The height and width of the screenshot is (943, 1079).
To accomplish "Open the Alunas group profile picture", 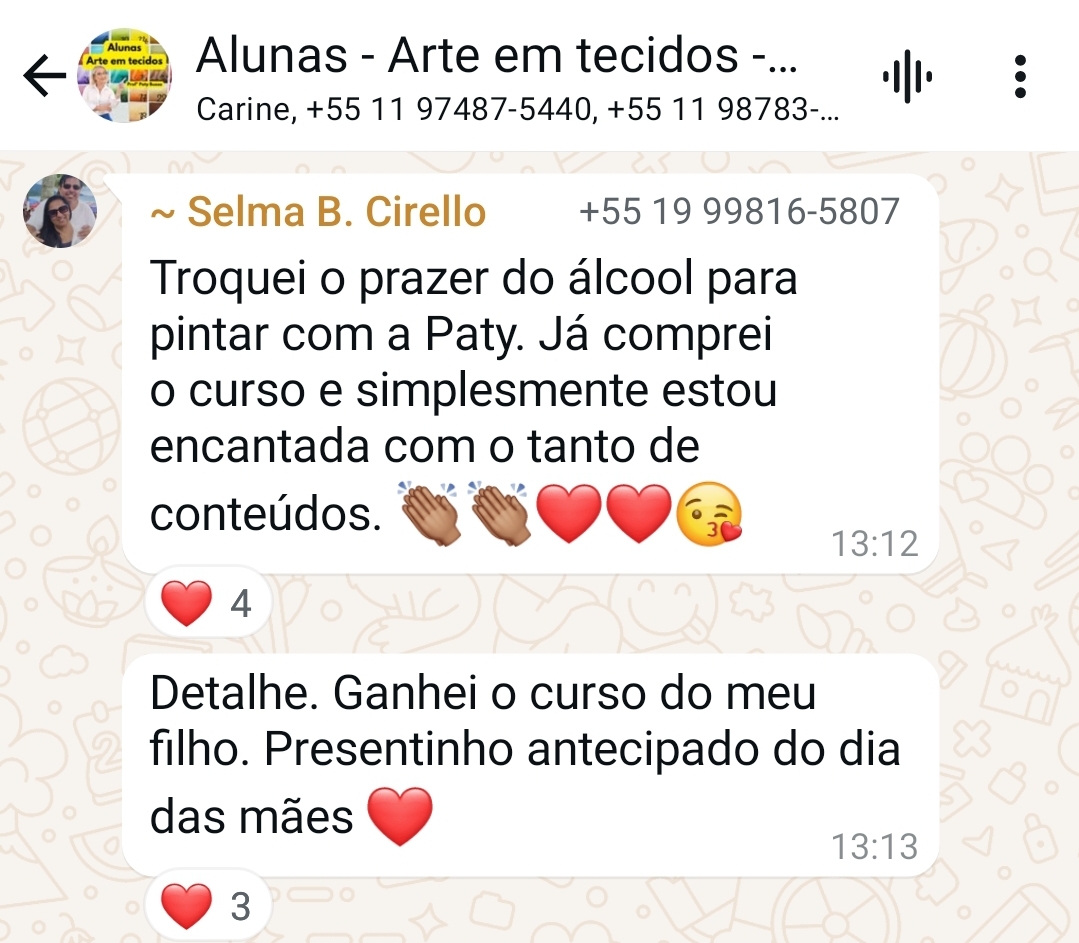I will [124, 76].
